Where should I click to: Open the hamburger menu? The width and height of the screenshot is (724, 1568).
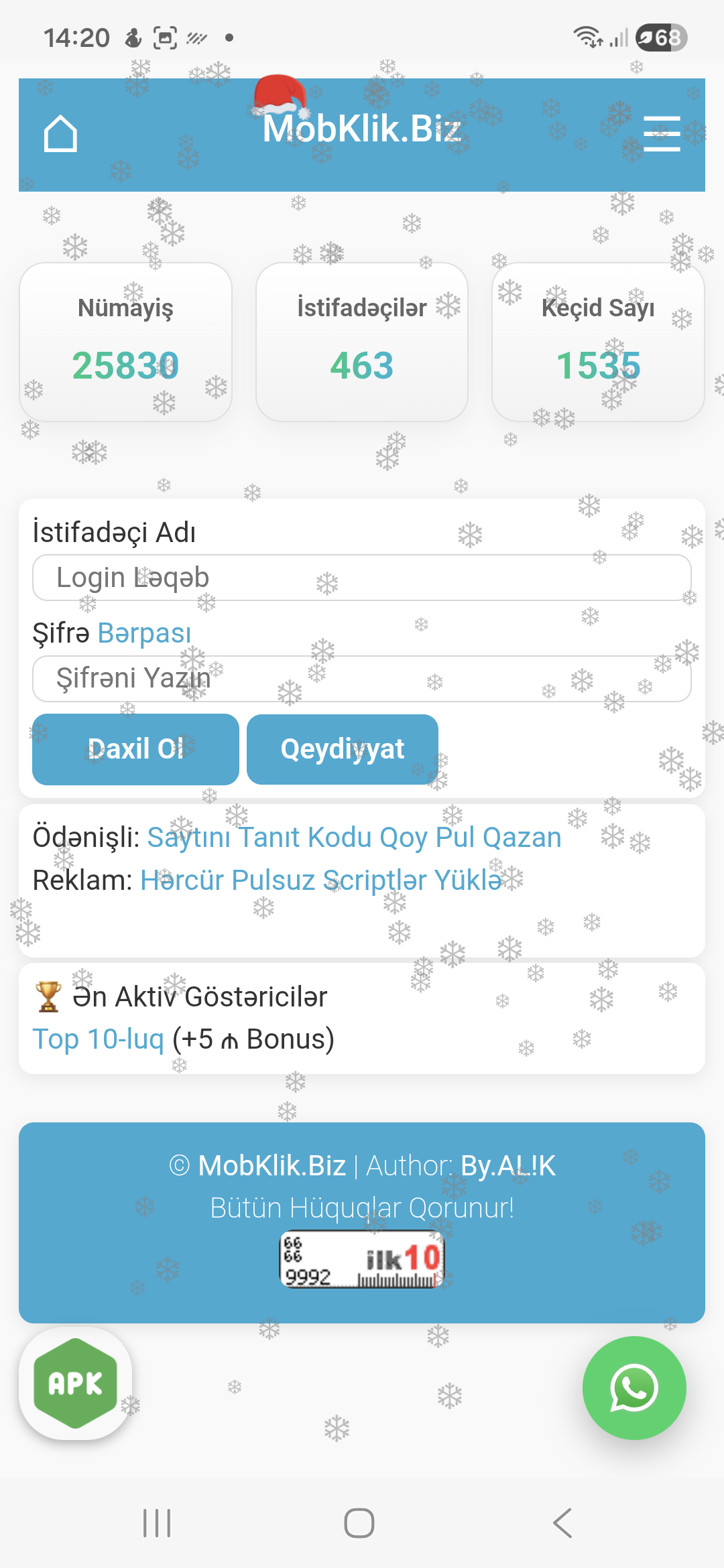[662, 134]
